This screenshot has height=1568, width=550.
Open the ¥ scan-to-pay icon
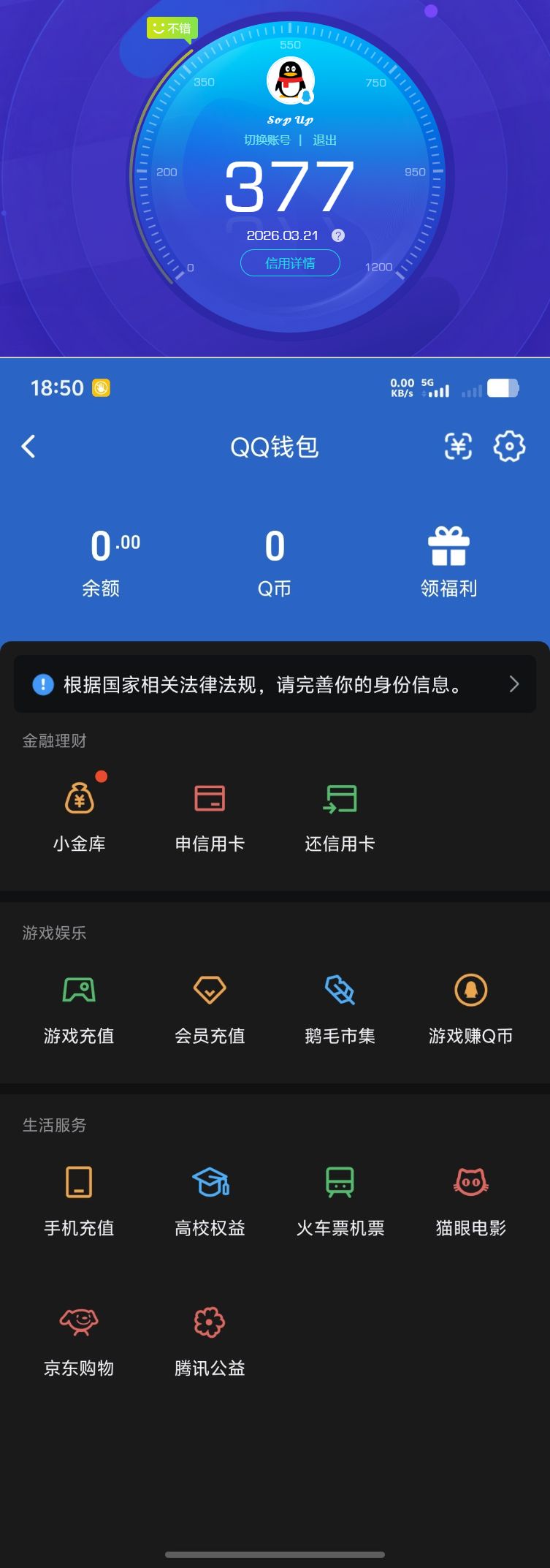(x=458, y=447)
